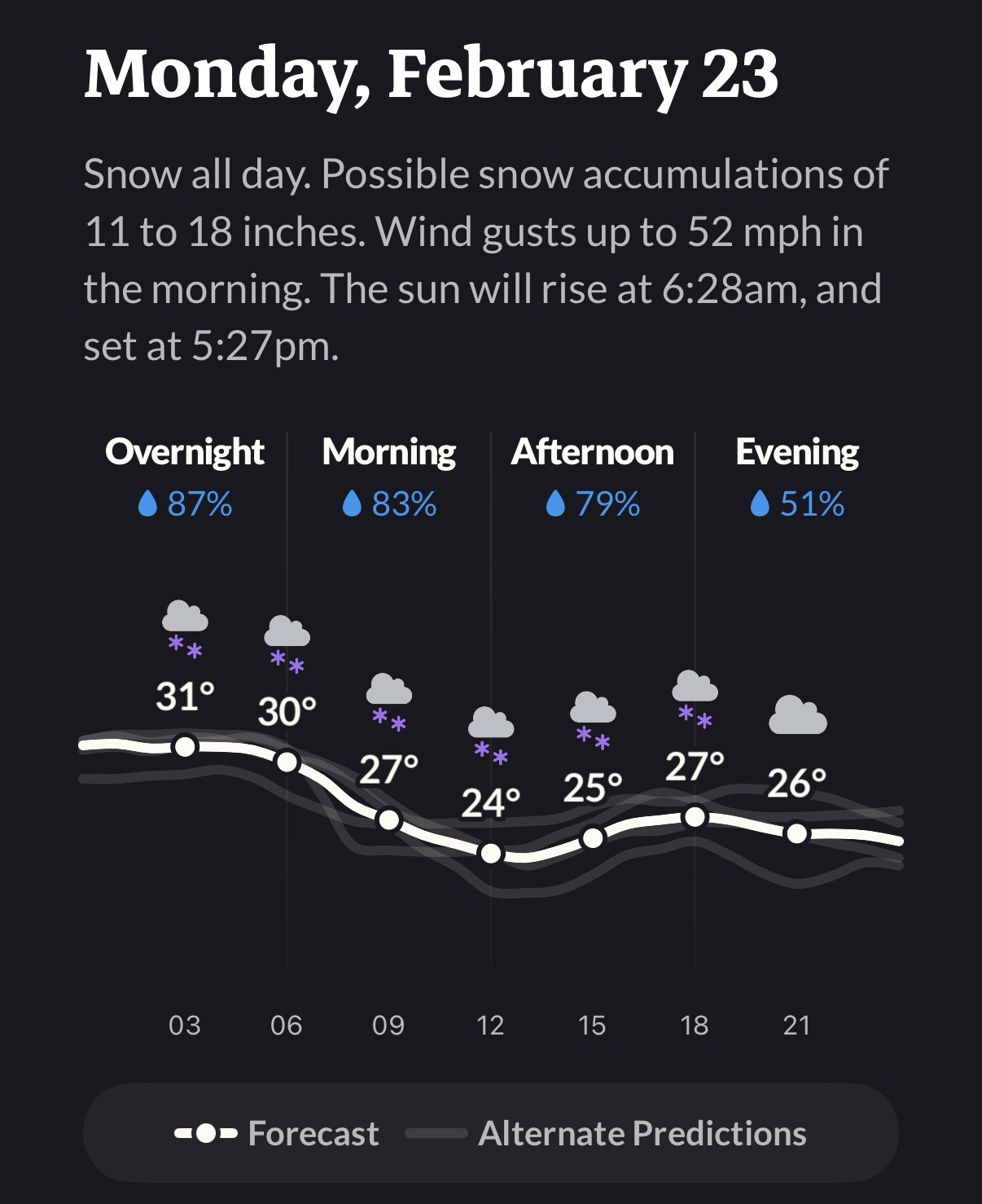The image size is (982, 1204).
Task: Select the 31° forecast point at 03
Action: tap(186, 745)
